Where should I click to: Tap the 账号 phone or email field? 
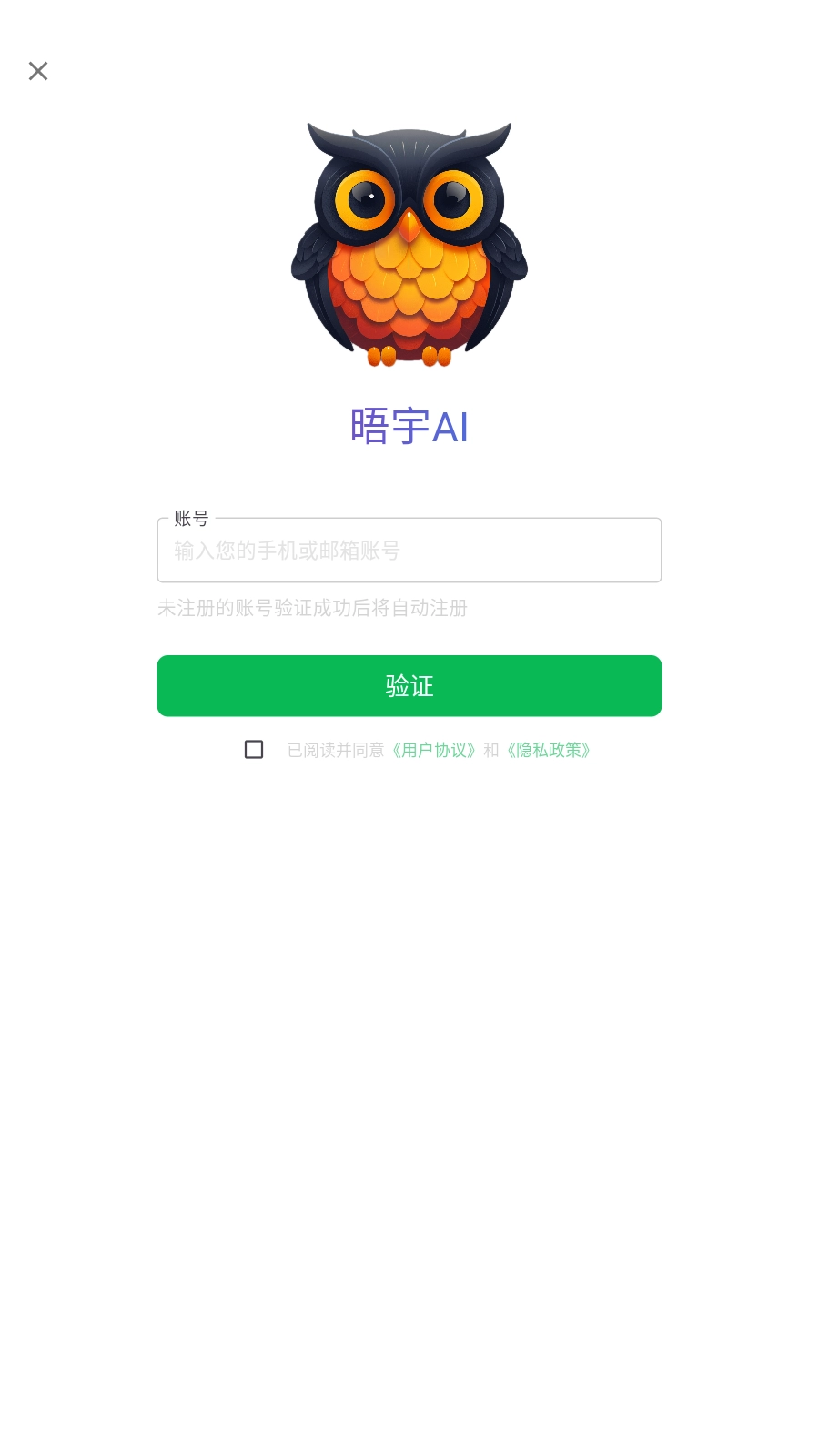(409, 551)
